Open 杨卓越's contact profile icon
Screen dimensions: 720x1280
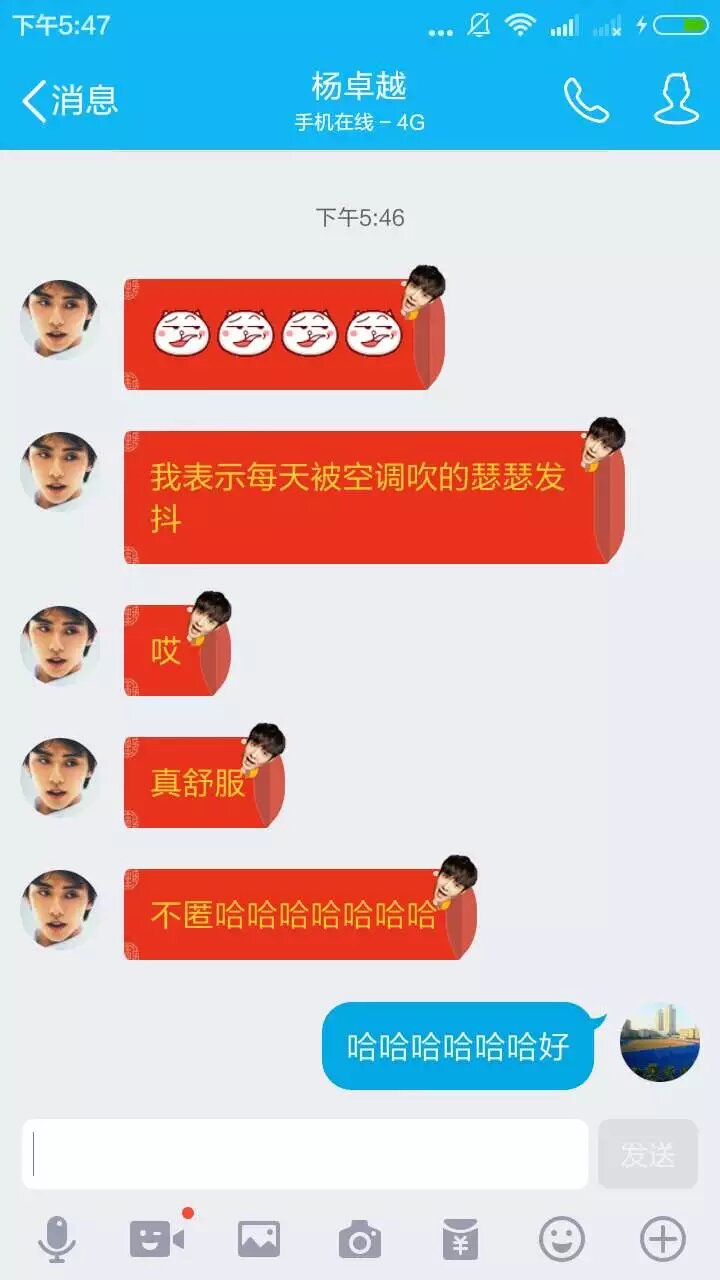coord(676,100)
